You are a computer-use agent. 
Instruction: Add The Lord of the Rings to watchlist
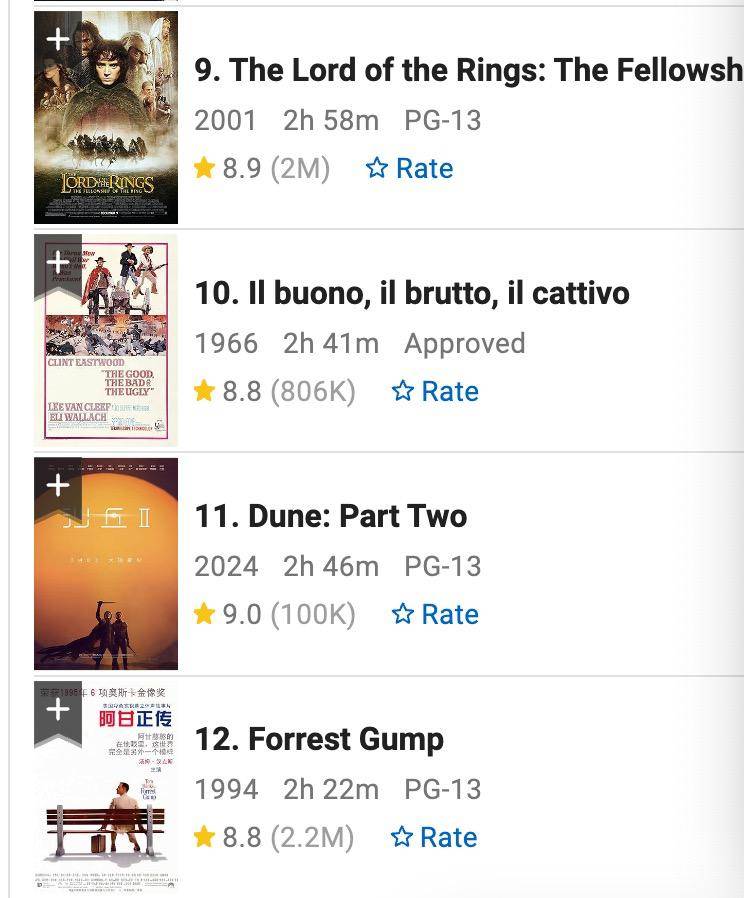pos(58,40)
